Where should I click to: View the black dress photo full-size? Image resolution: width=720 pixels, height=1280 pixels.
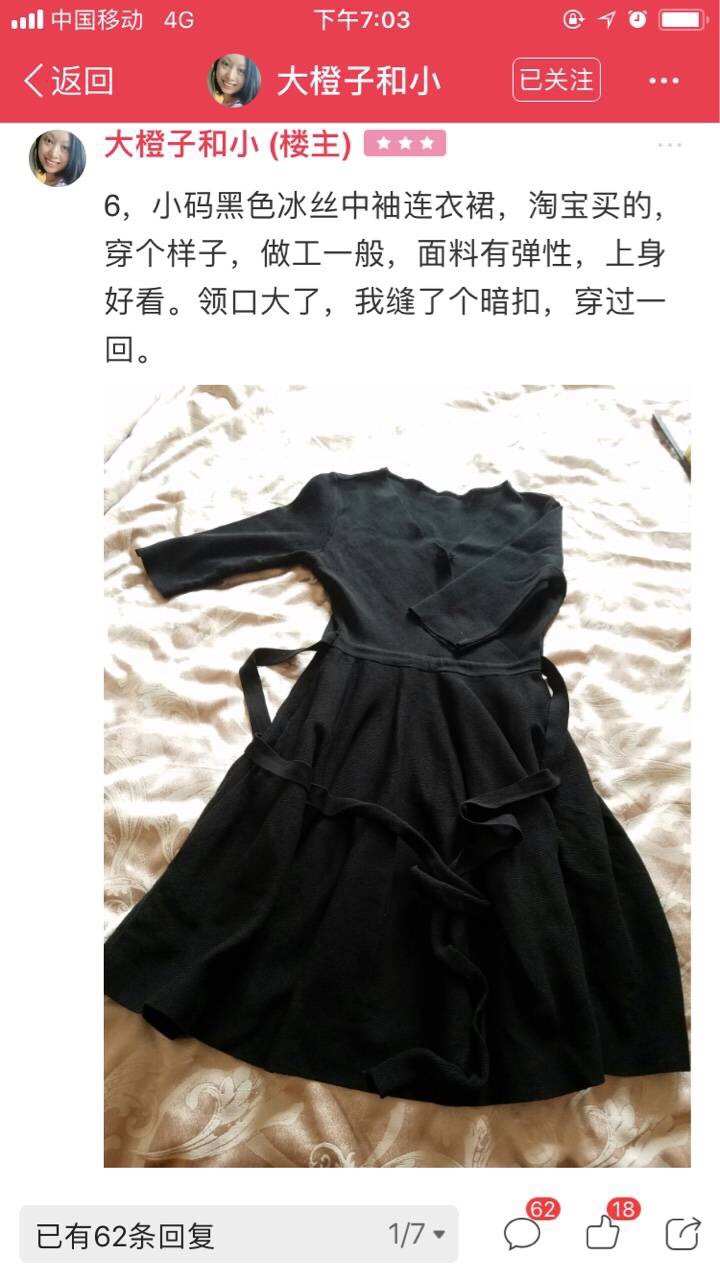tap(397, 776)
